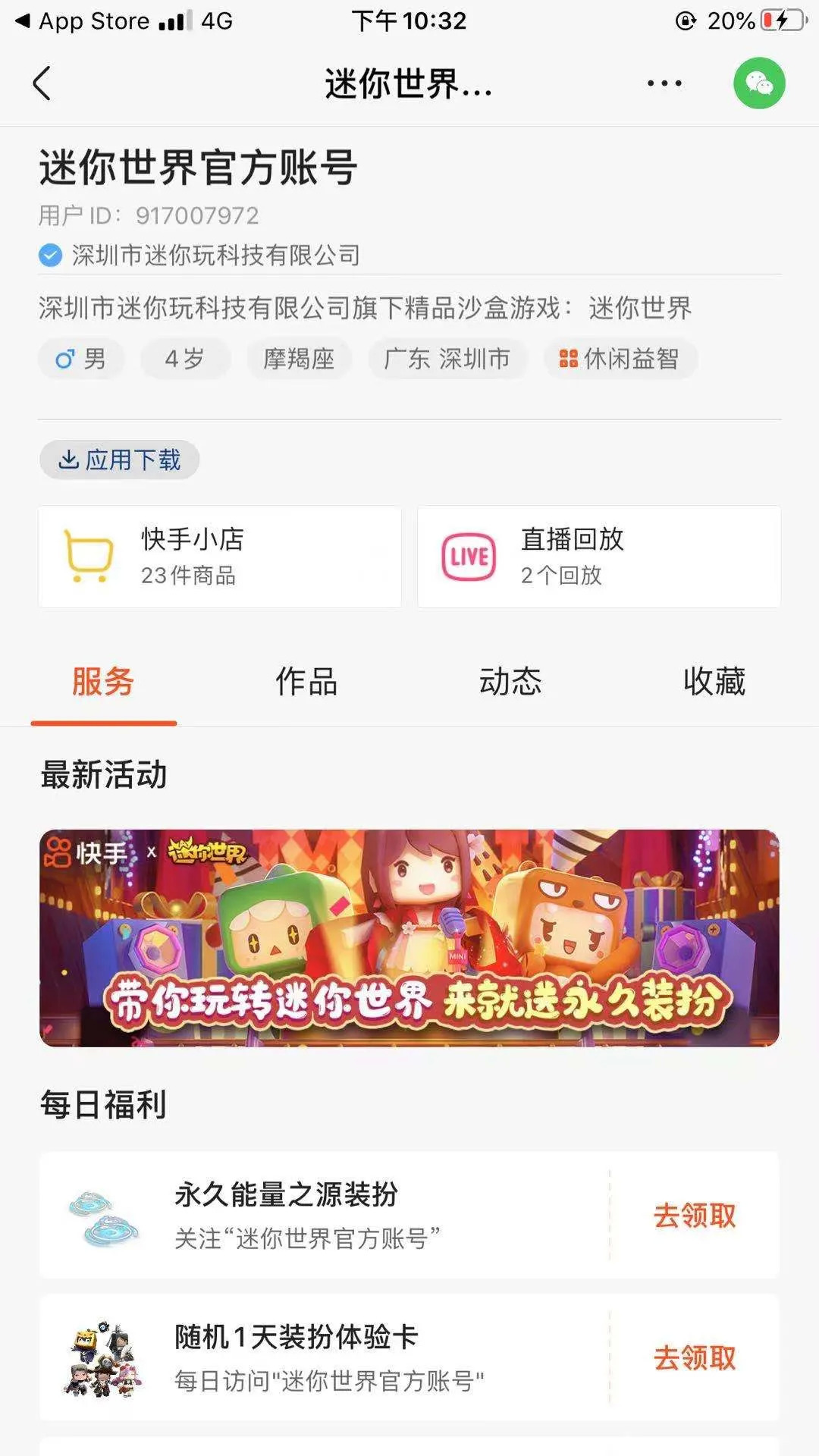The image size is (819, 1456).
Task: Select the 服务 tab
Action: (103, 681)
